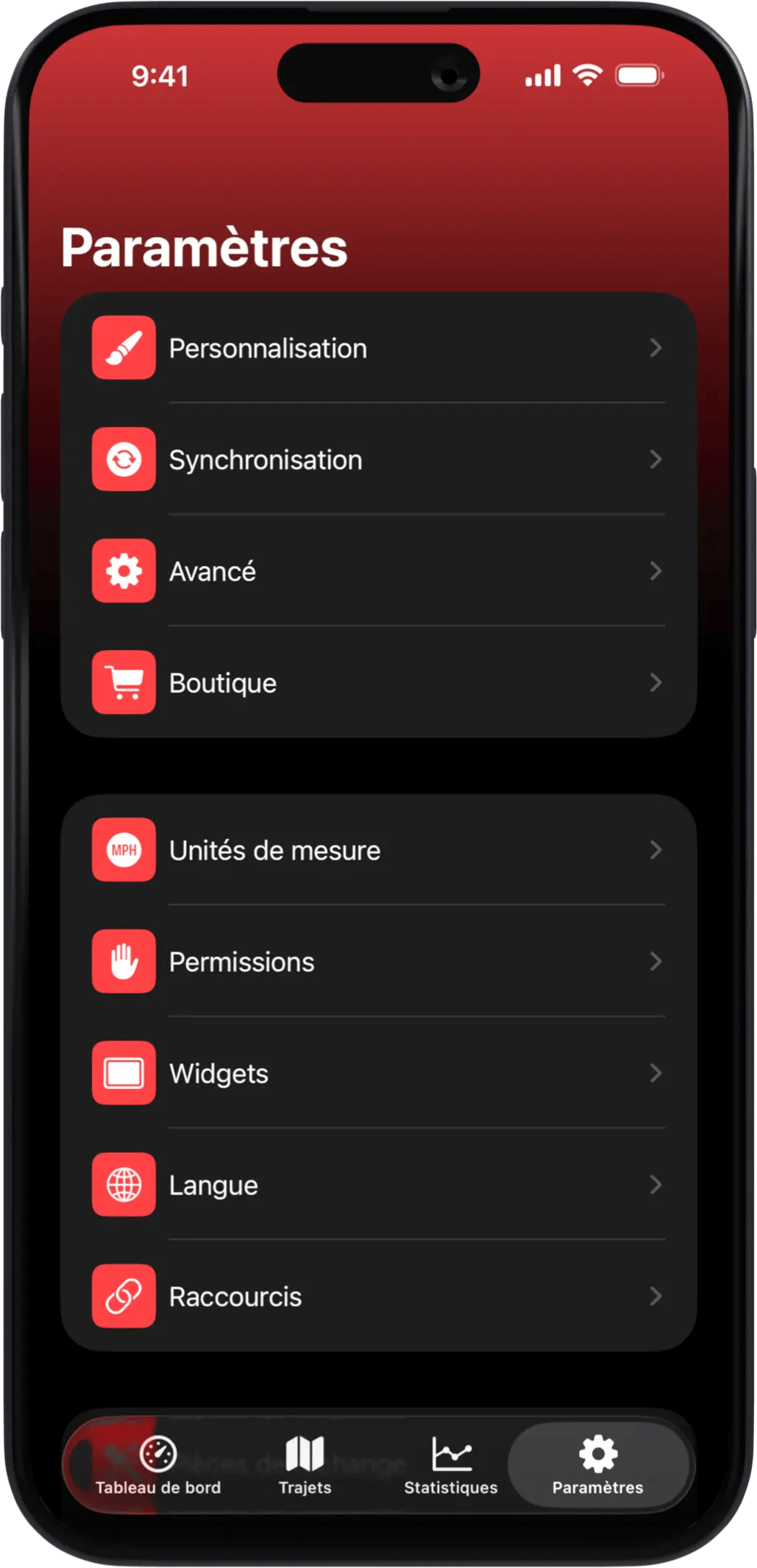Click the Raccourcis link icon

tap(124, 1296)
